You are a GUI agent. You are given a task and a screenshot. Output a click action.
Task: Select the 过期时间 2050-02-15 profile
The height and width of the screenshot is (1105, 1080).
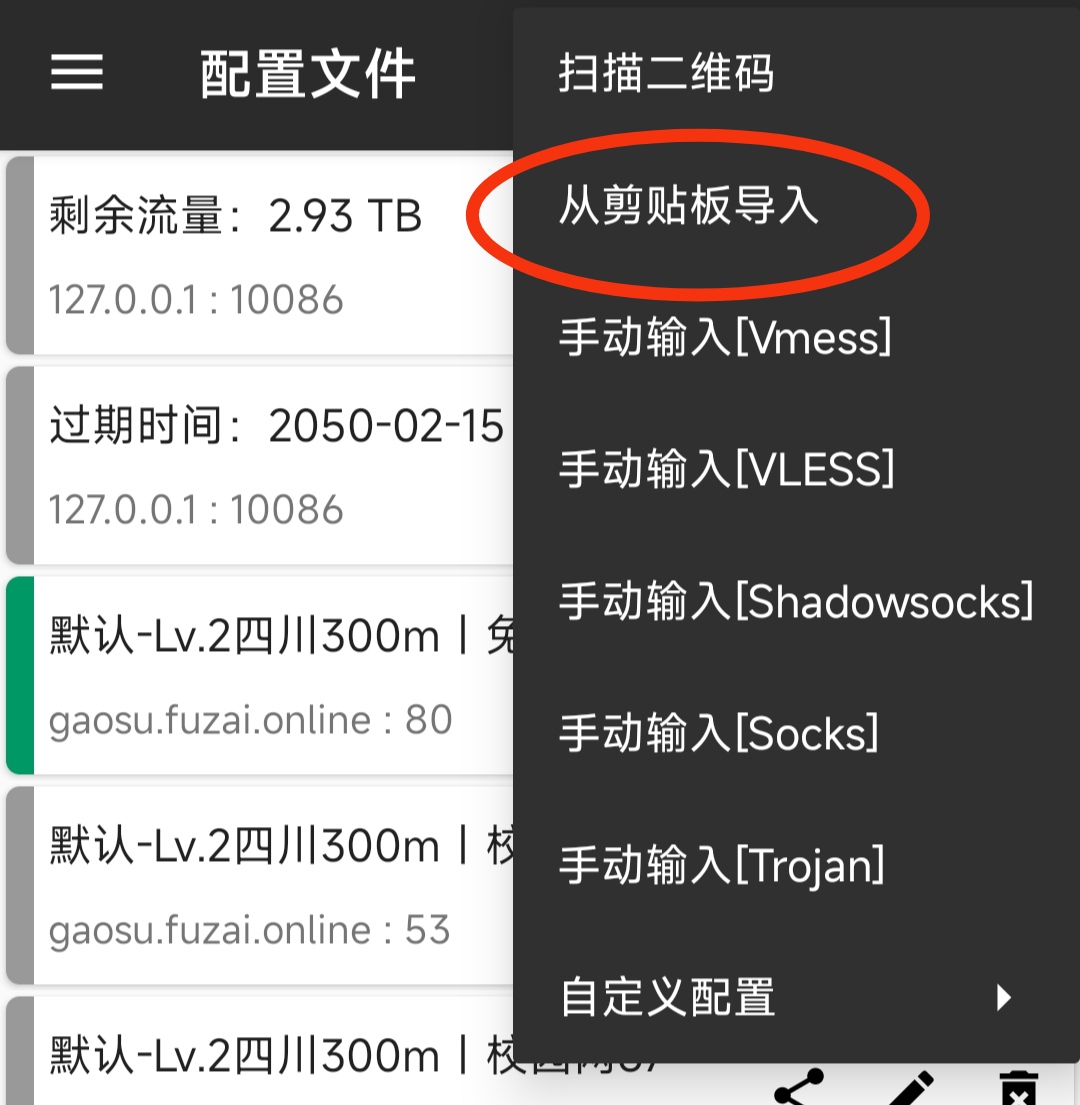tap(260, 465)
